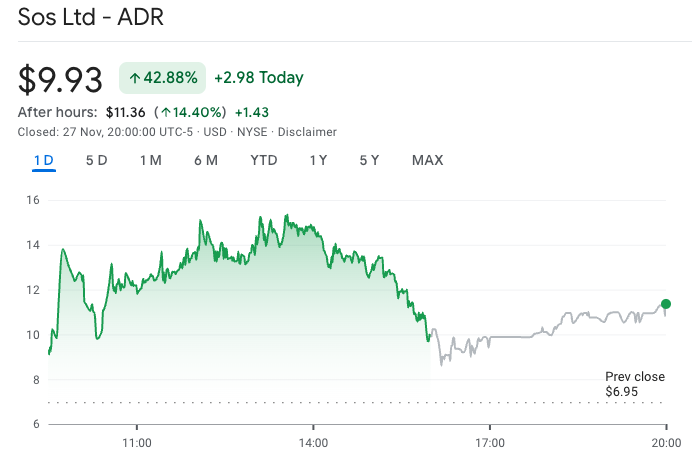Select the 1 Y time range

point(319,160)
